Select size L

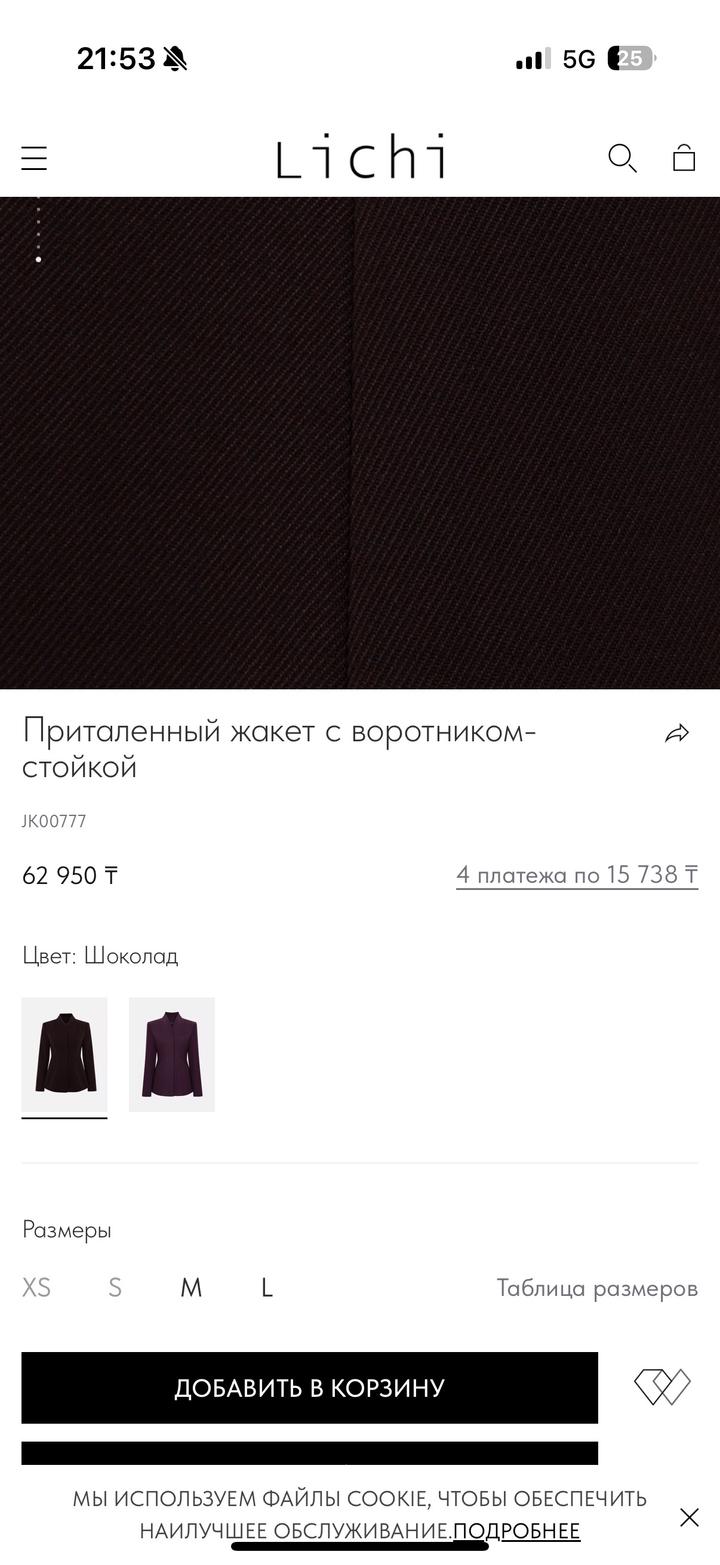[266, 1288]
